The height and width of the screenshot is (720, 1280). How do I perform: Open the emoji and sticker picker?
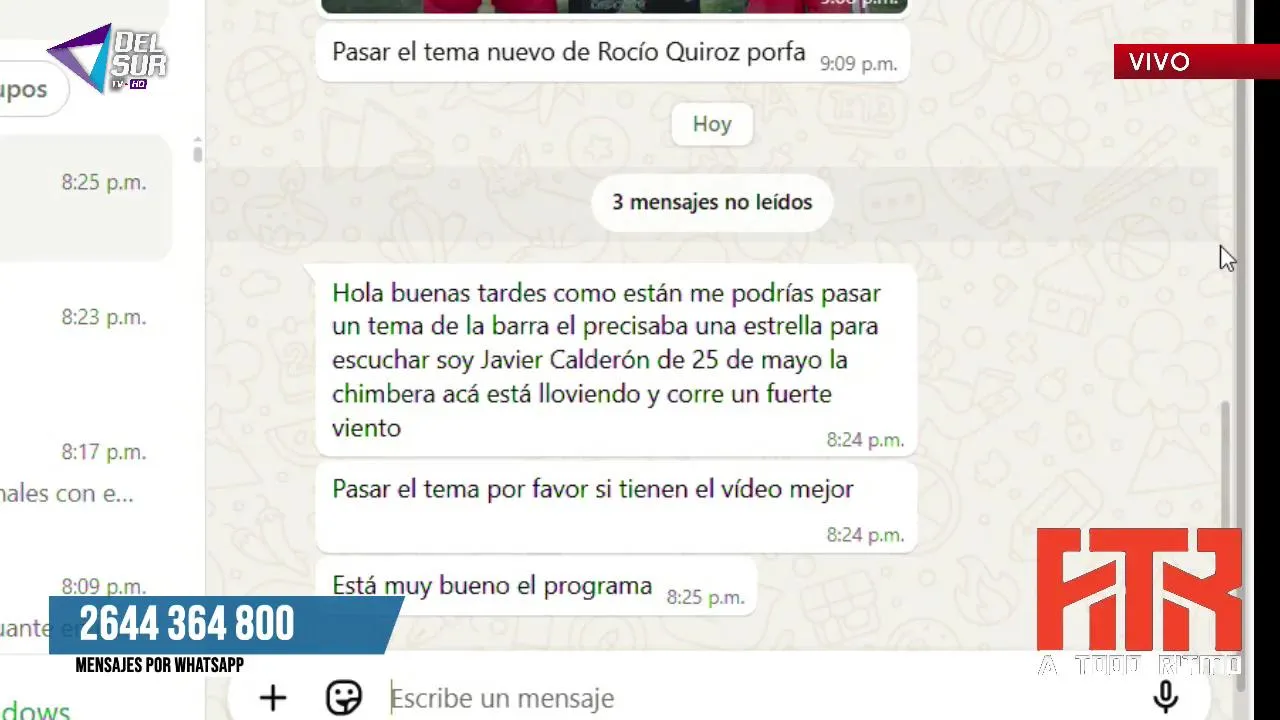coord(344,697)
